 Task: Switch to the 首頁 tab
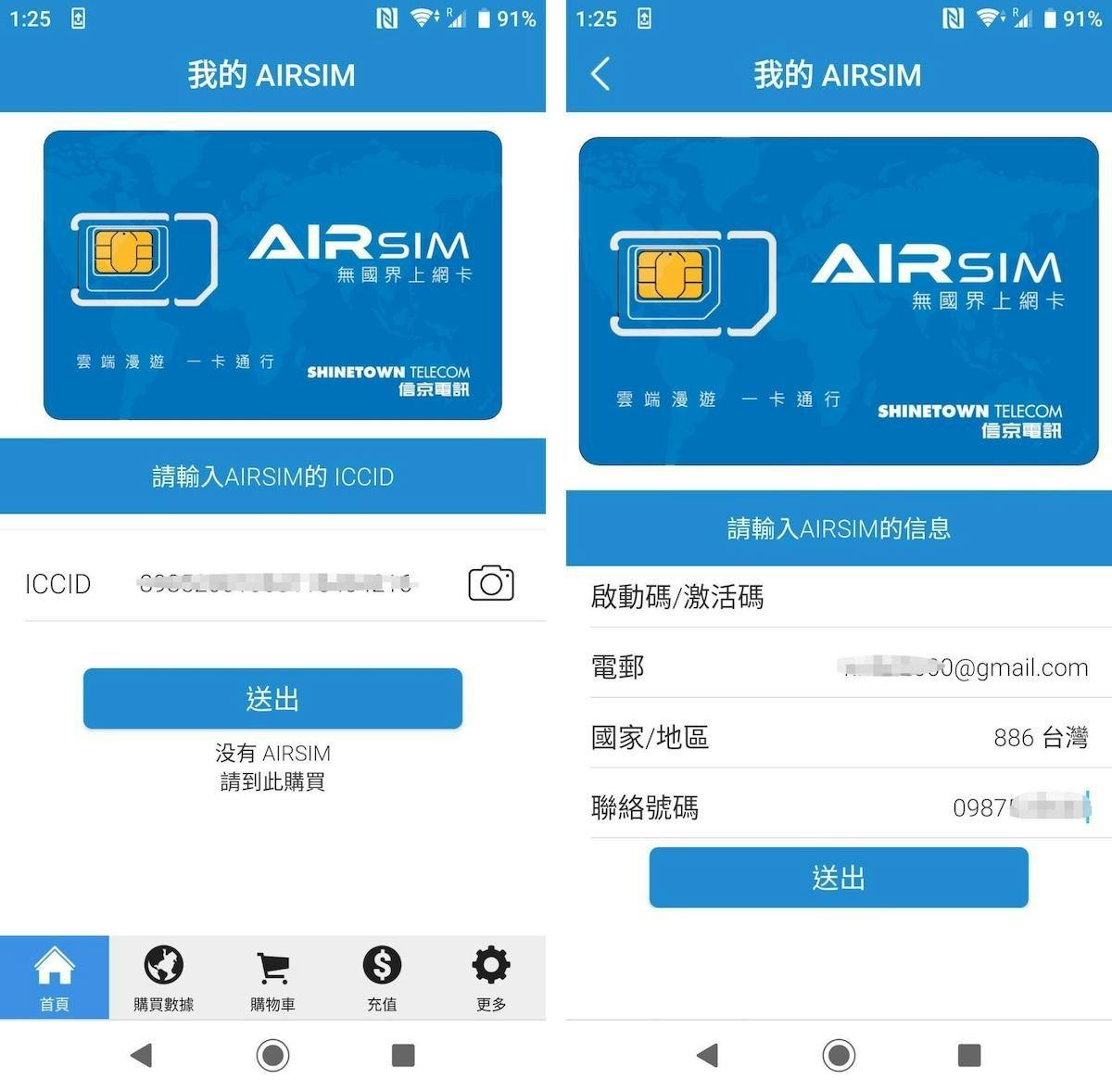point(55,978)
